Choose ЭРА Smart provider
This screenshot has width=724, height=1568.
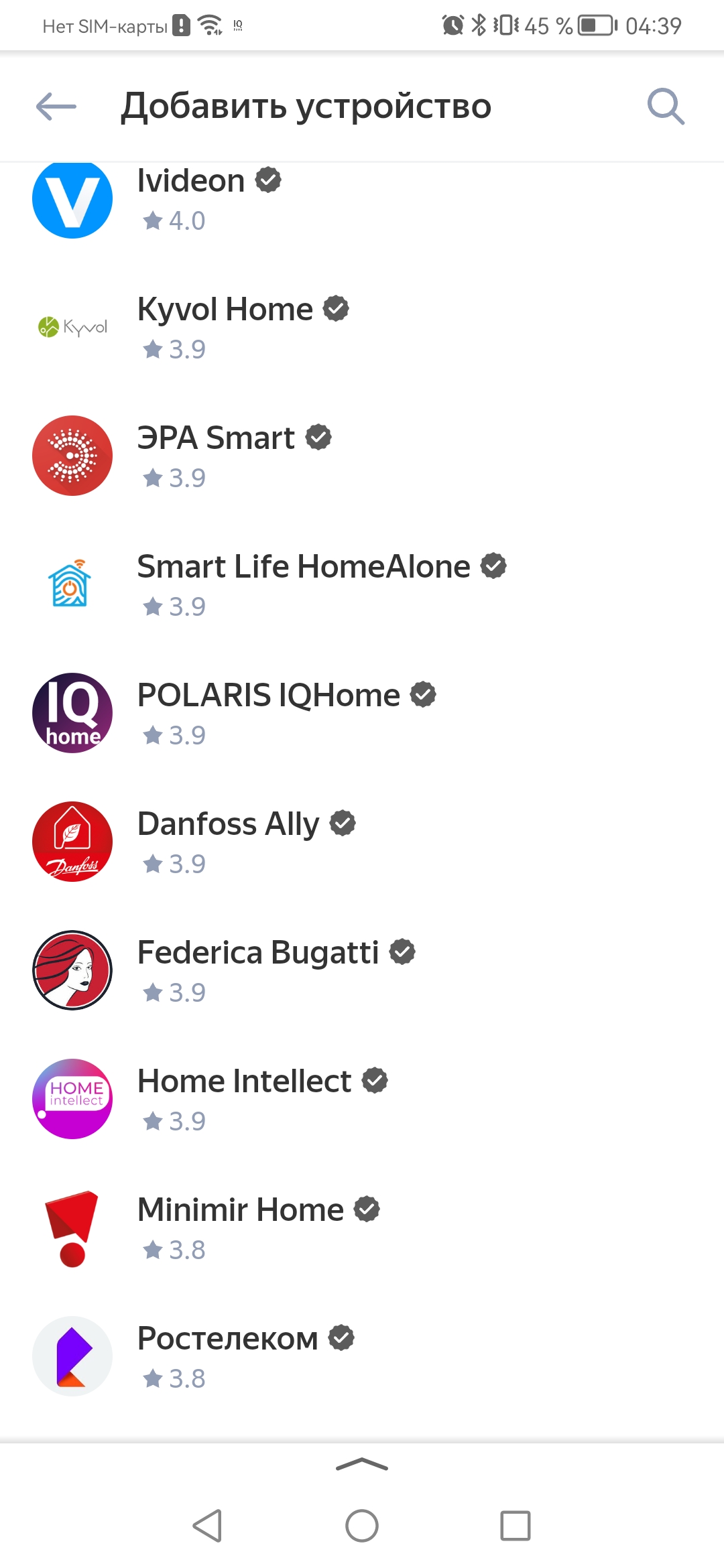[216, 456]
